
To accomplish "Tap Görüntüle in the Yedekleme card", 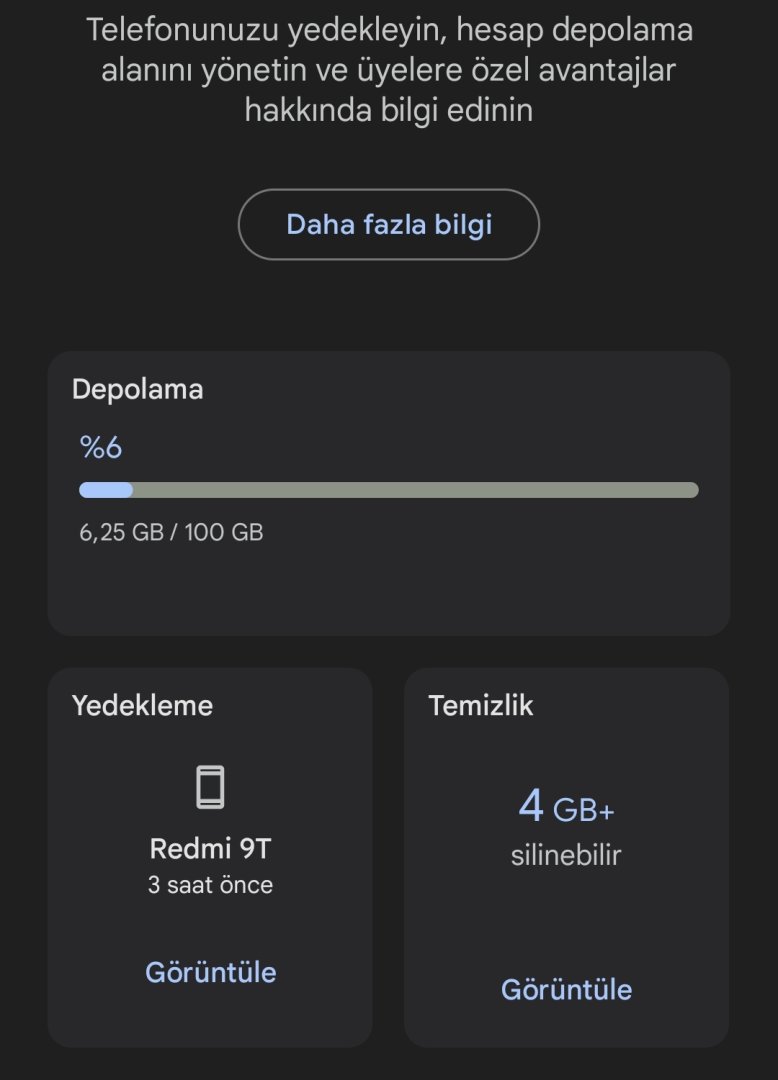I will pos(210,972).
